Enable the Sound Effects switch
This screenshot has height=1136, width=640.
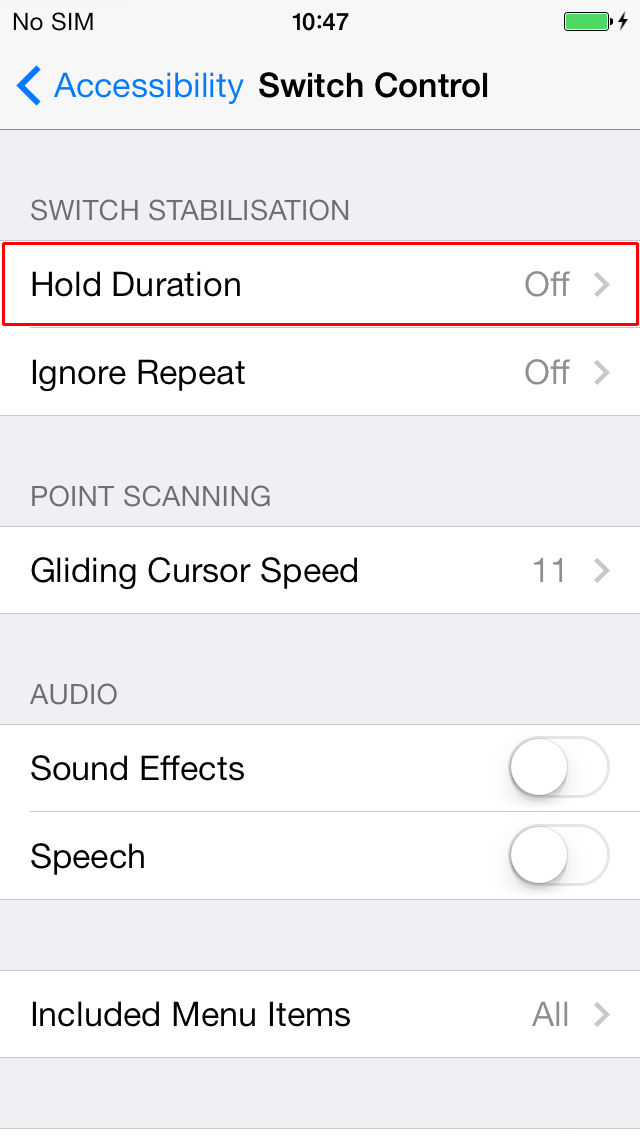coord(559,767)
